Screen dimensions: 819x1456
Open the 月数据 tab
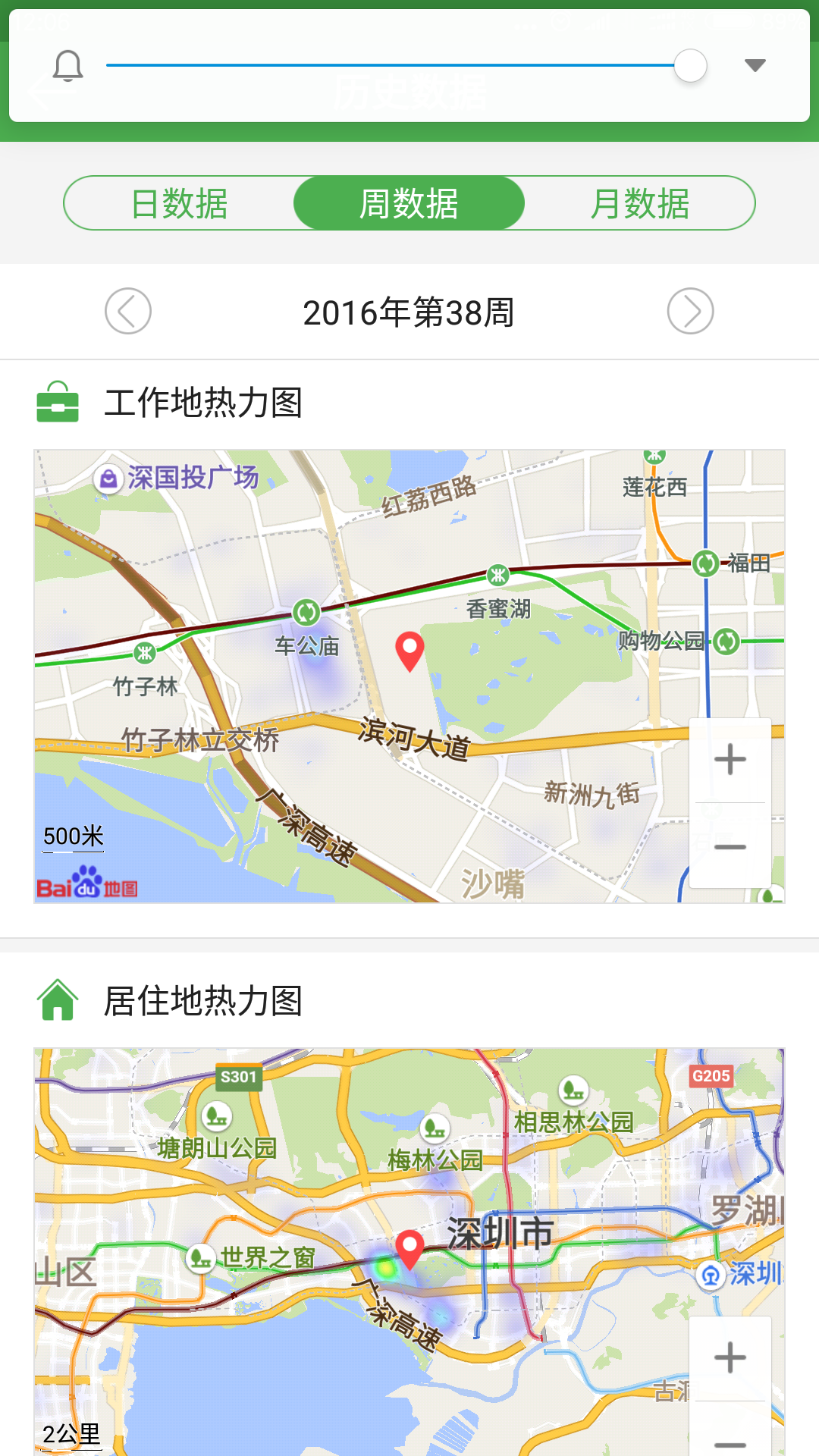pyautogui.click(x=642, y=202)
